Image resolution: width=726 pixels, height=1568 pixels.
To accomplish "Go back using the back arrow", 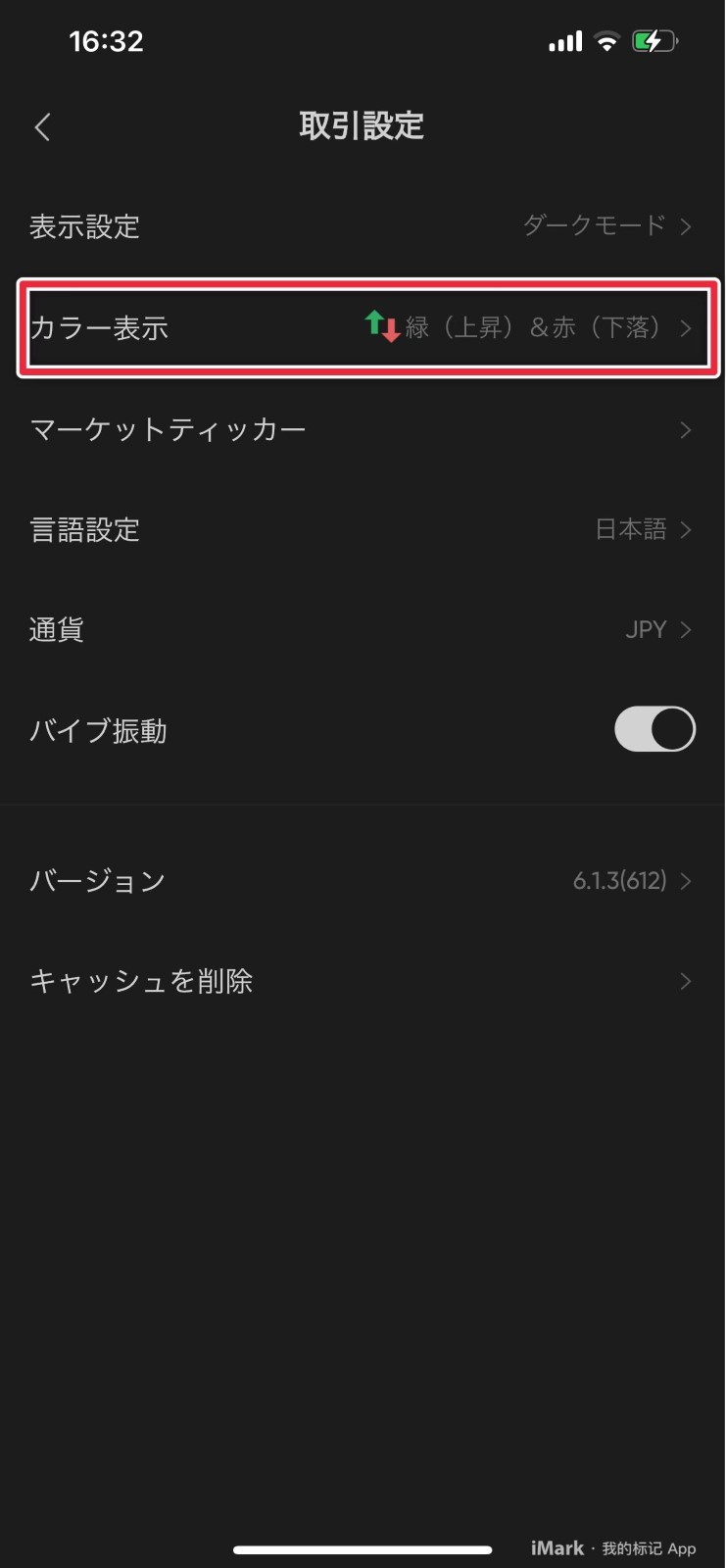I will (x=42, y=126).
